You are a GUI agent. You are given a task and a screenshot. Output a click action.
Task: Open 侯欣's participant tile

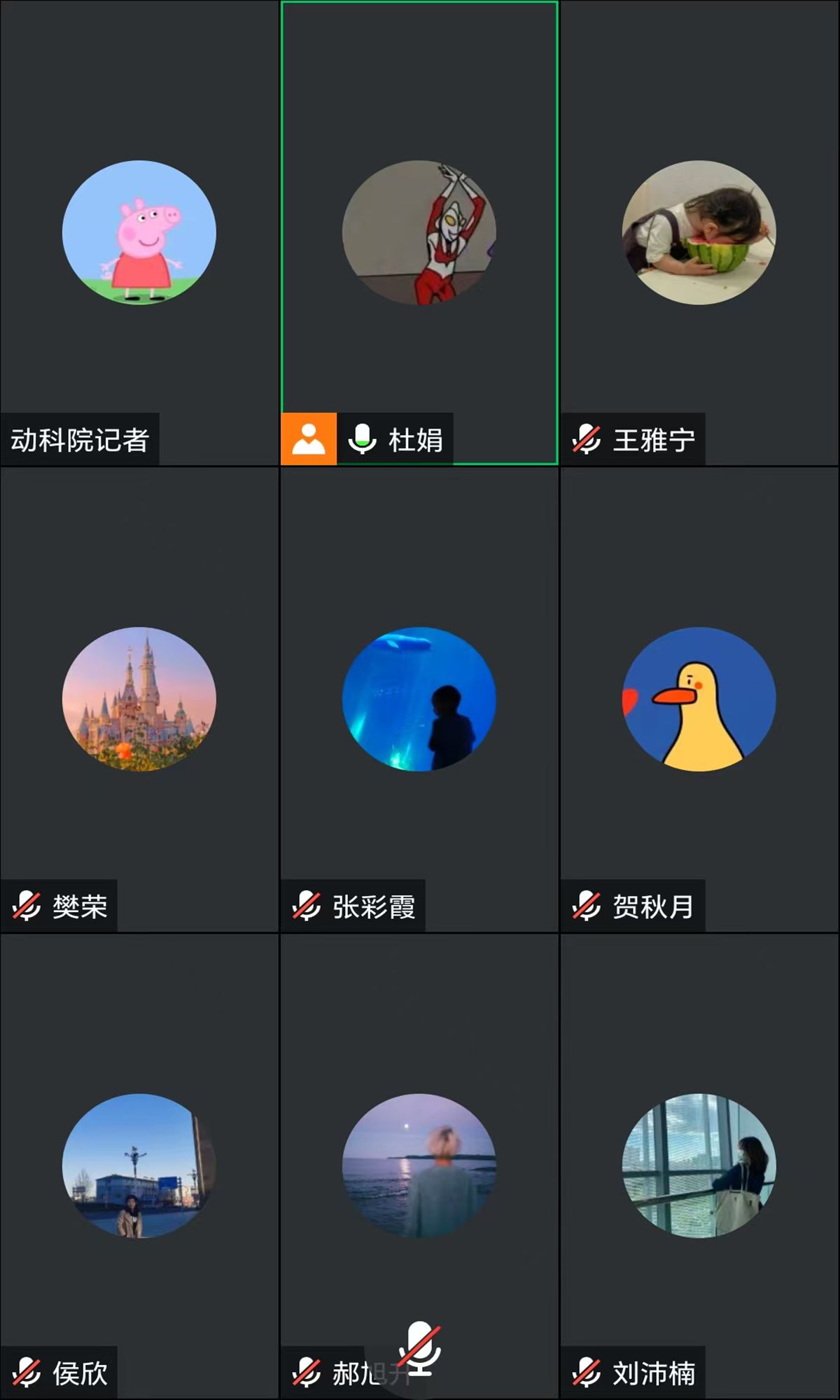(x=139, y=1165)
